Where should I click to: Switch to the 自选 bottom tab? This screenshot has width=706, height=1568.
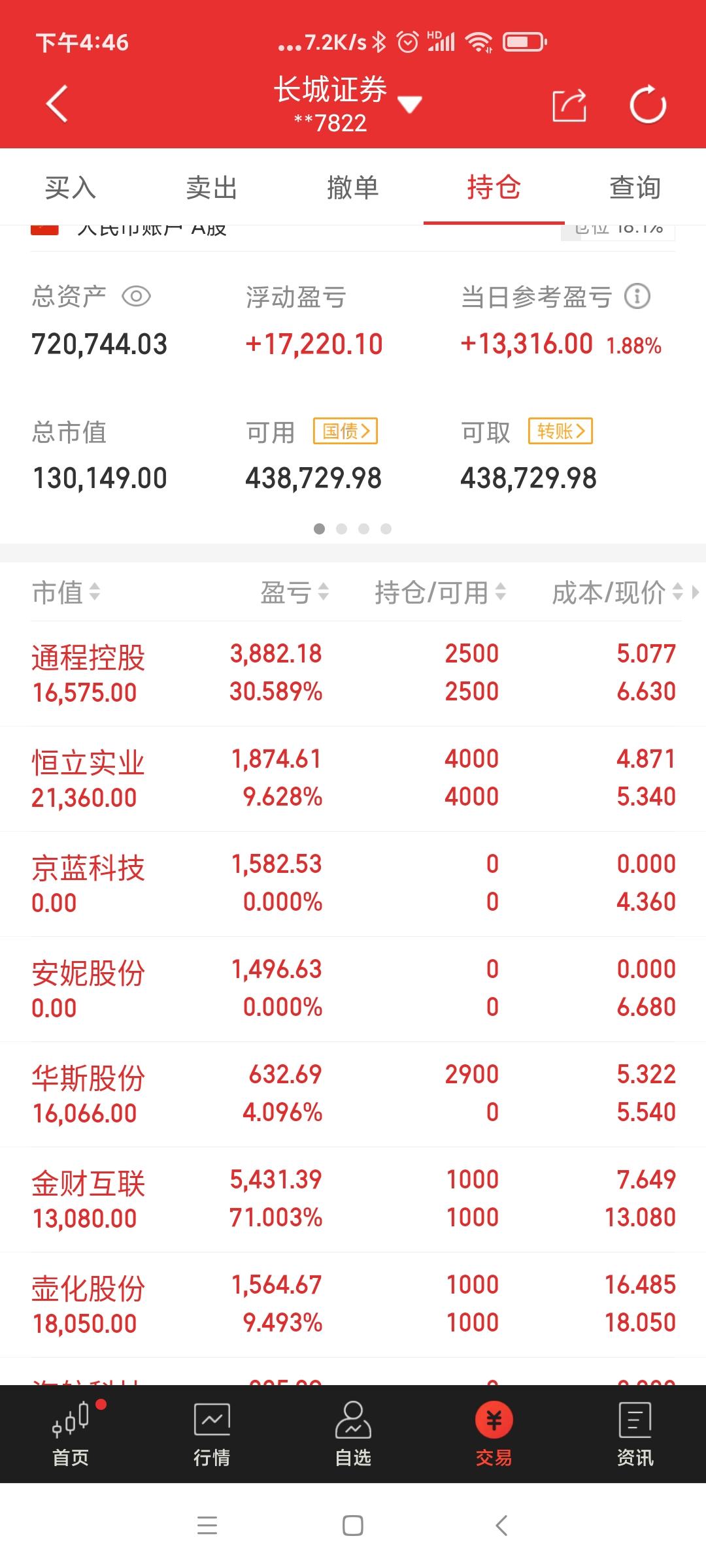[x=353, y=1434]
